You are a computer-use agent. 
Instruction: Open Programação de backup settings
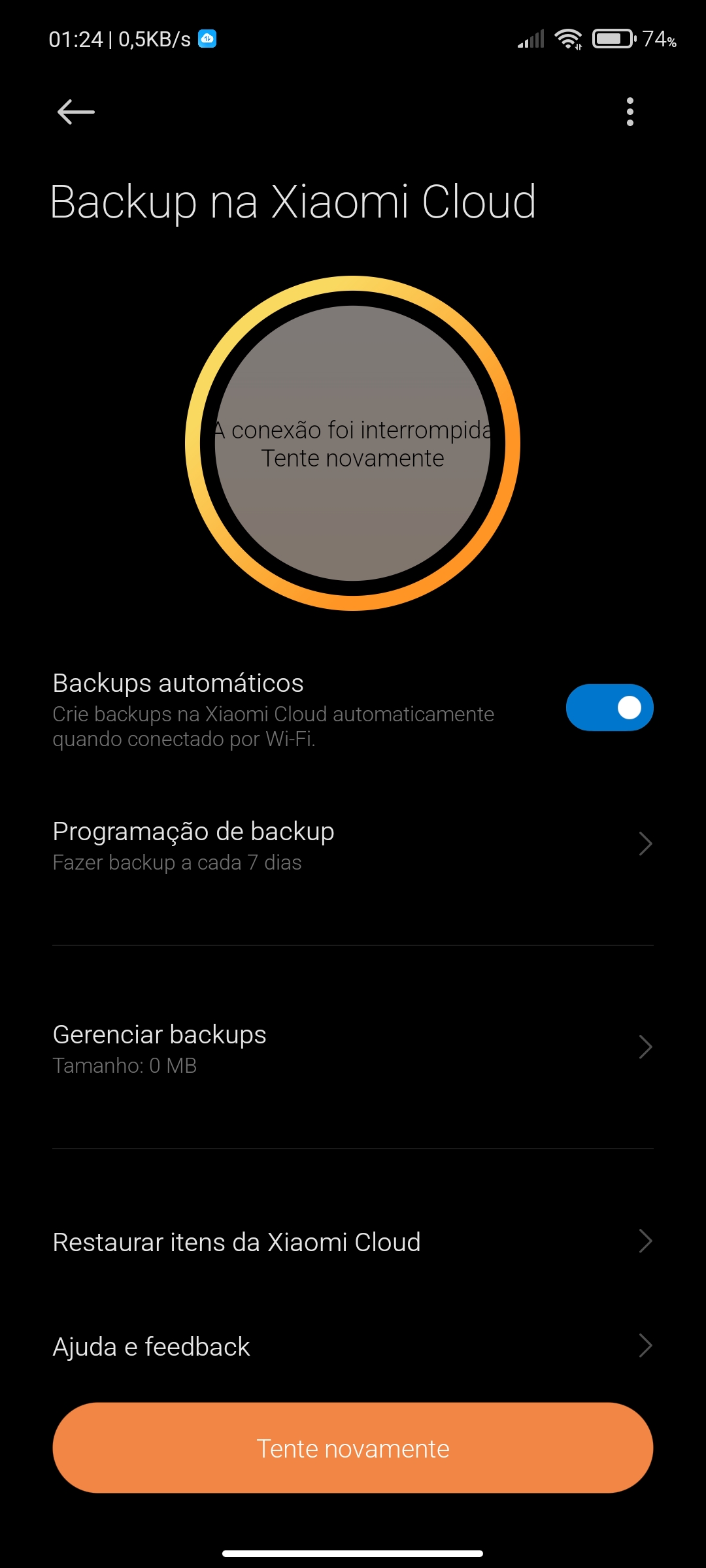pyautogui.click(x=353, y=845)
